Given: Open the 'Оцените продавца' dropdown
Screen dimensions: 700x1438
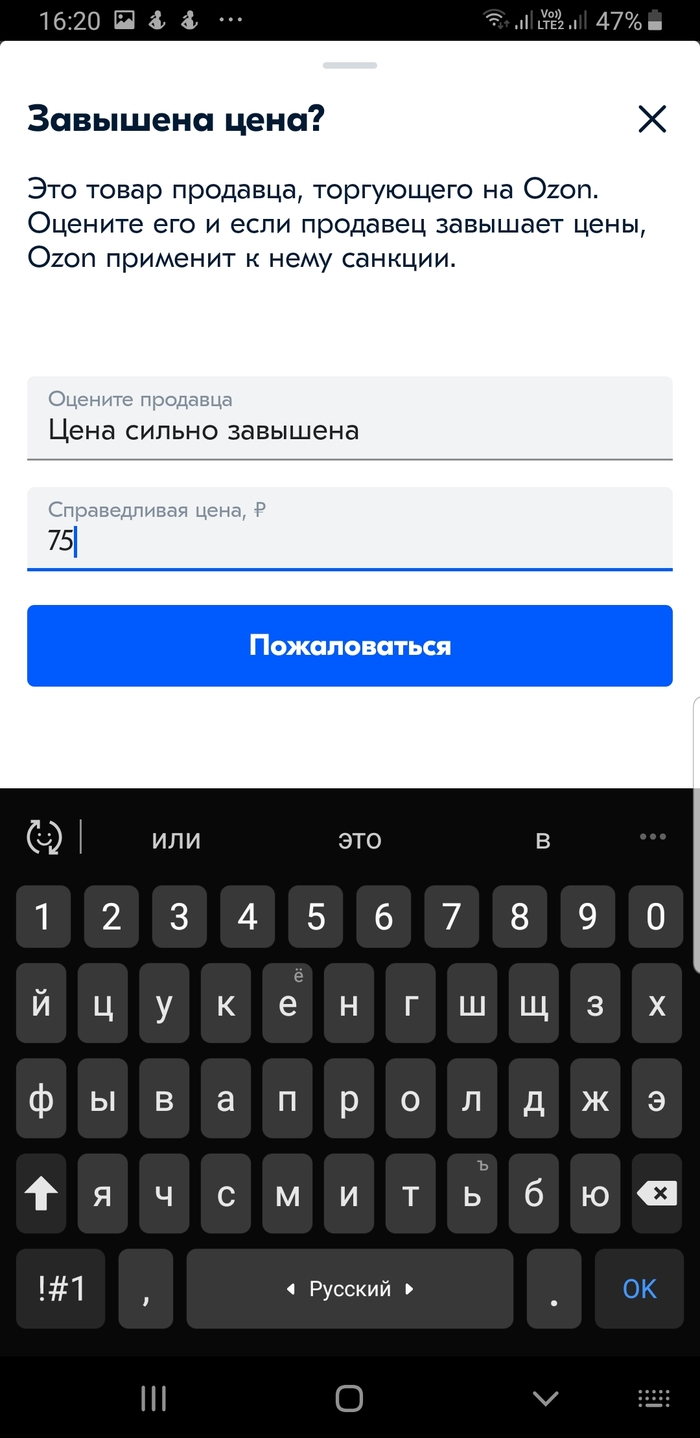Looking at the screenshot, I should tap(349, 418).
